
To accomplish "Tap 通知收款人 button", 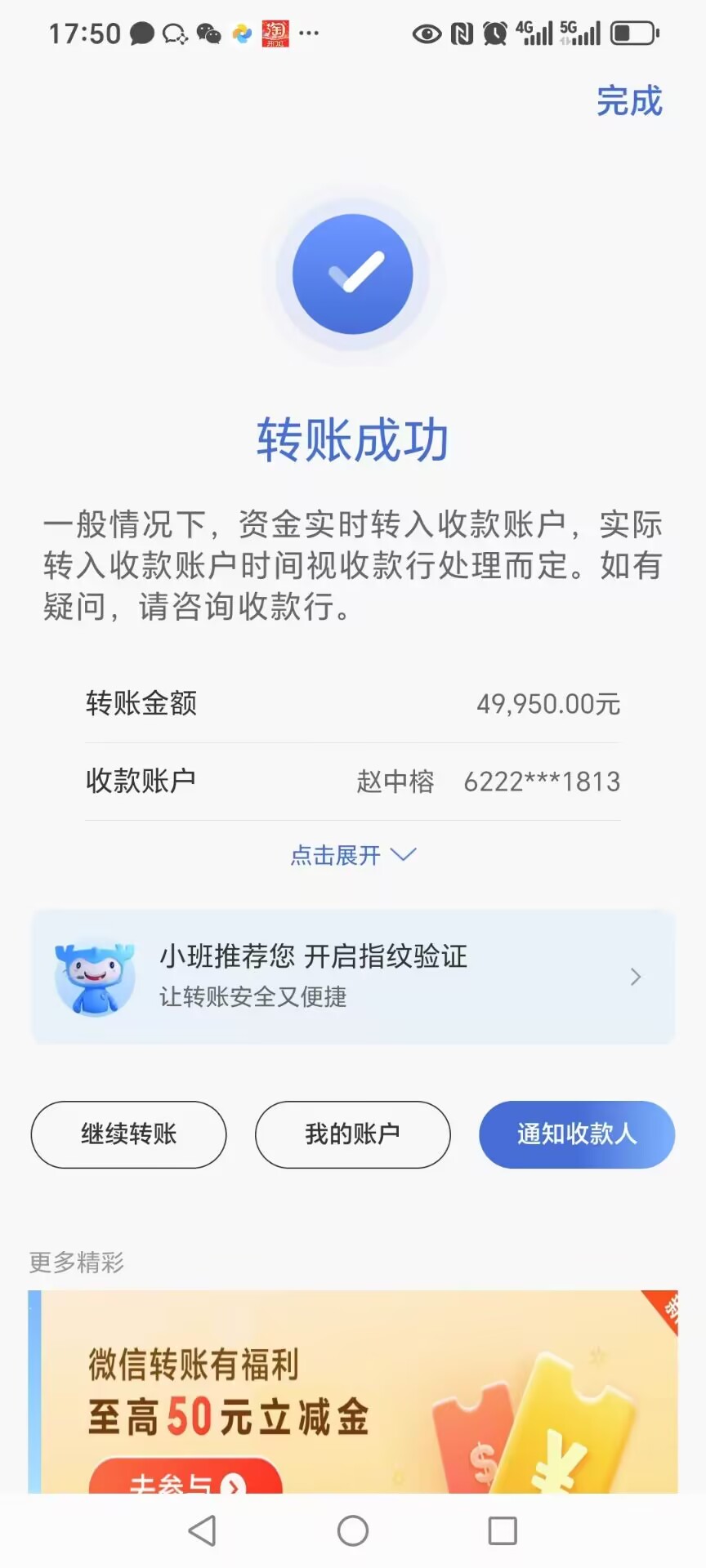I will coord(577,1134).
